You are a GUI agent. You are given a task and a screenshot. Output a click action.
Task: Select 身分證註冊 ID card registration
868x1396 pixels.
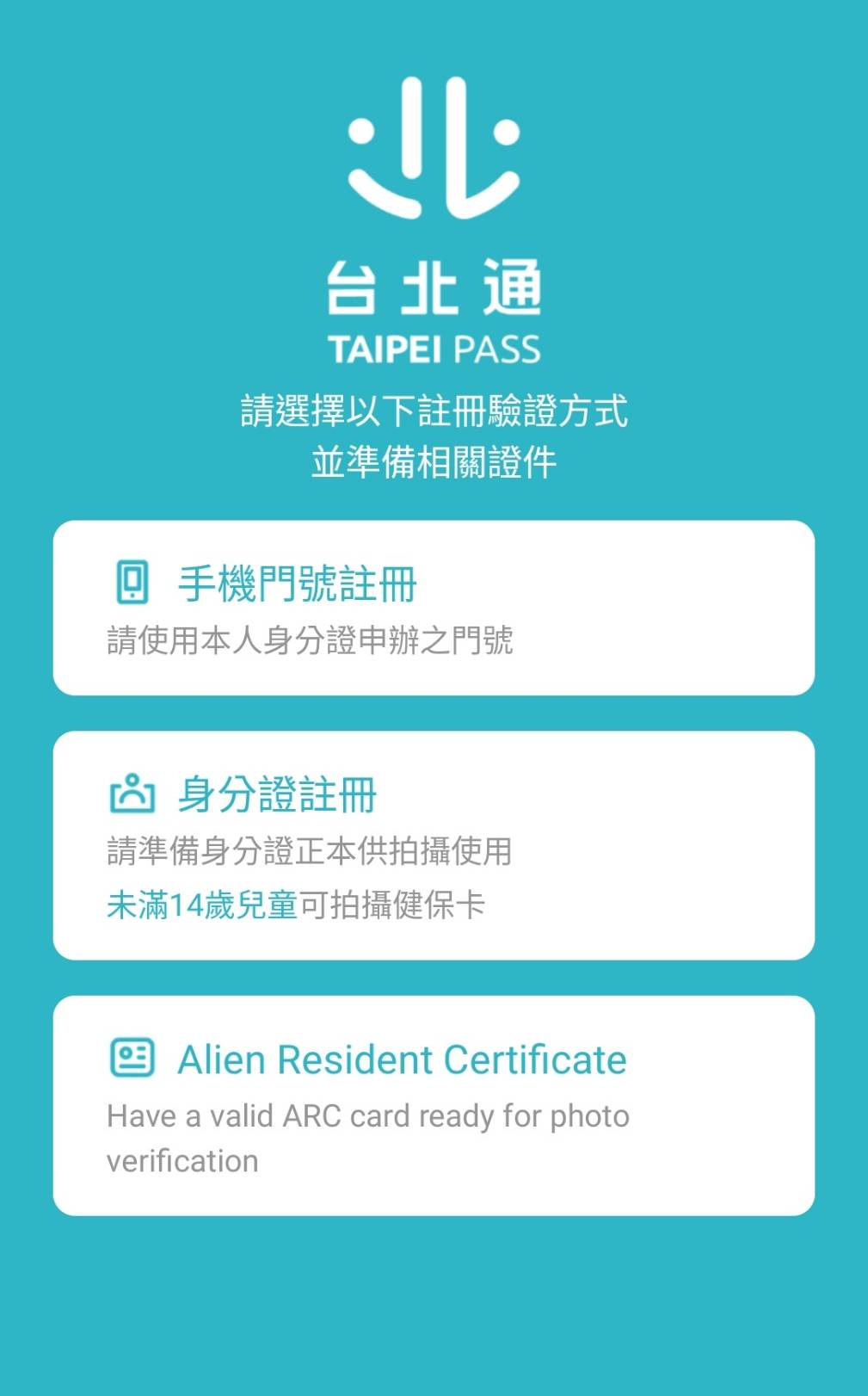pyautogui.click(x=434, y=845)
